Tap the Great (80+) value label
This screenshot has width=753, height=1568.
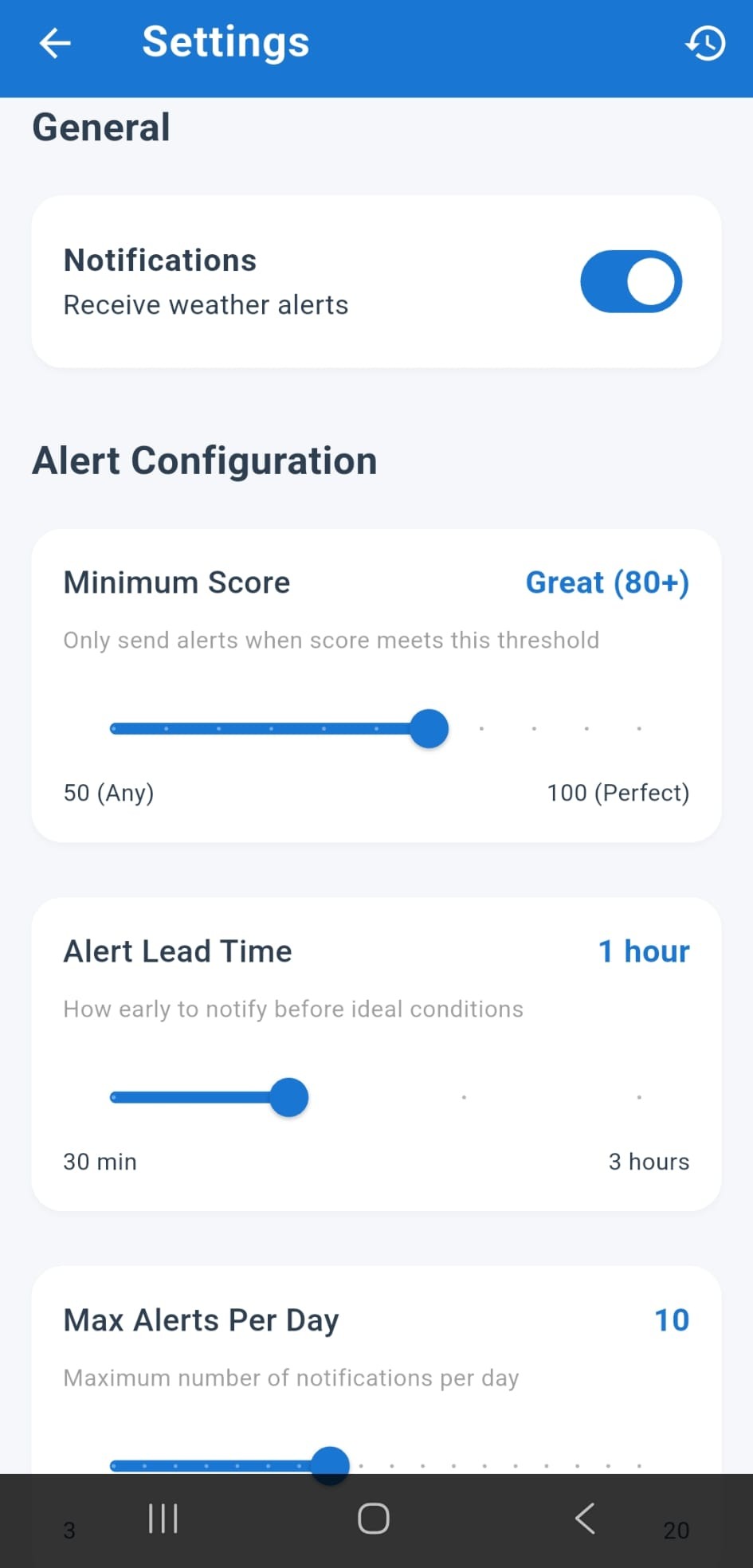(x=607, y=582)
